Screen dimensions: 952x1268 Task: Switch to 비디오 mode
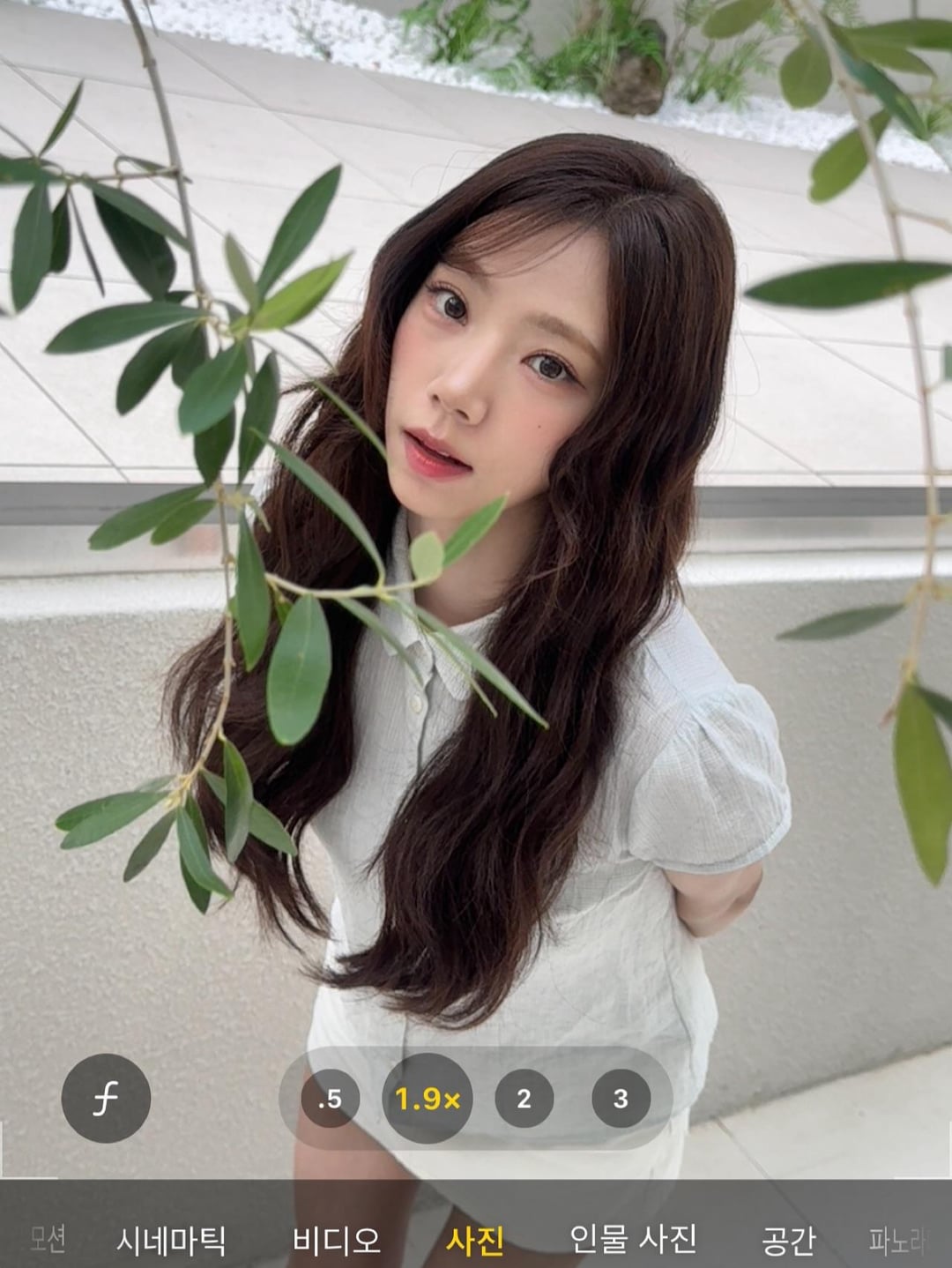coord(337,1241)
